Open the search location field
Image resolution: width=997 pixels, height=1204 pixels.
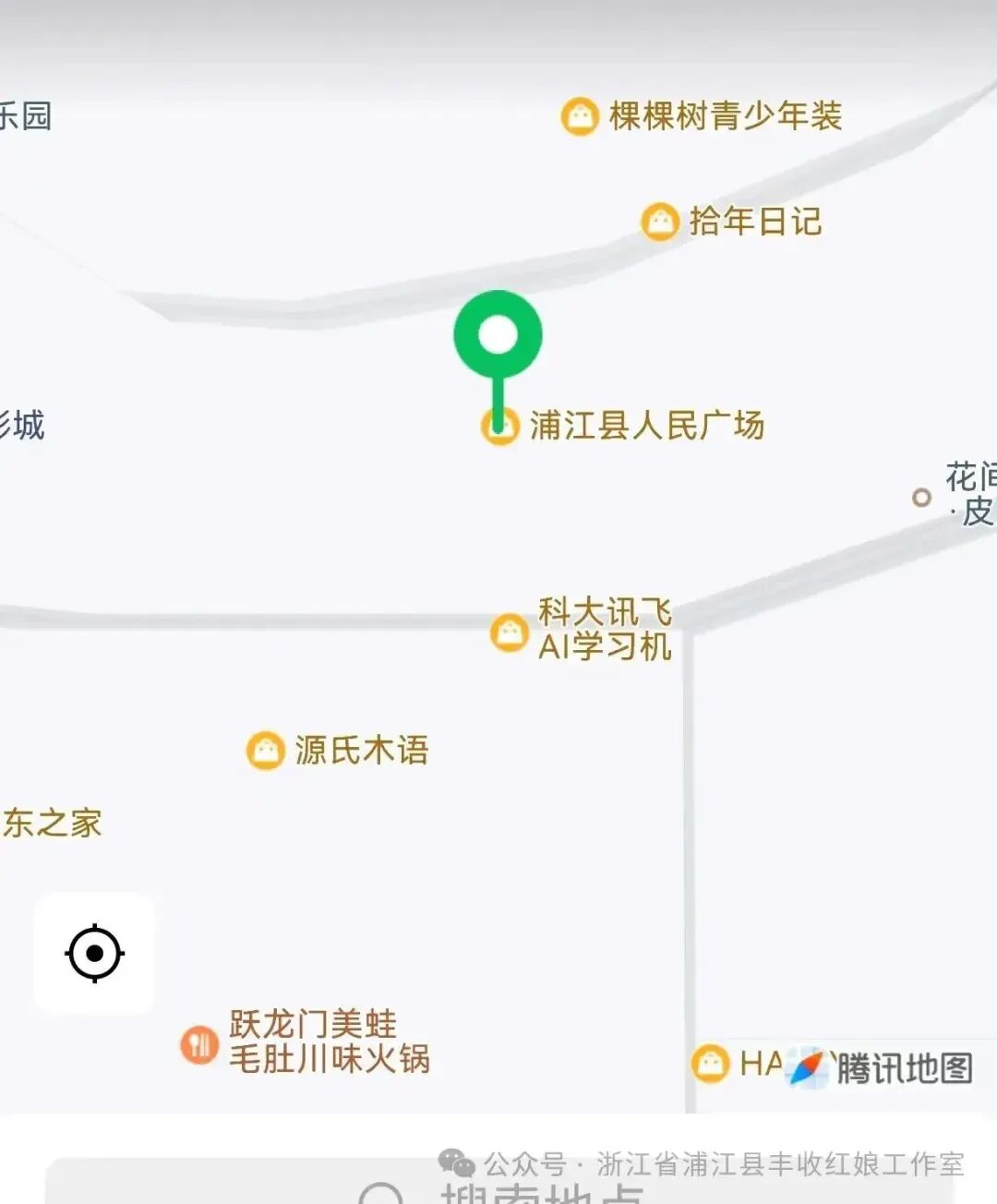[x=498, y=1187]
